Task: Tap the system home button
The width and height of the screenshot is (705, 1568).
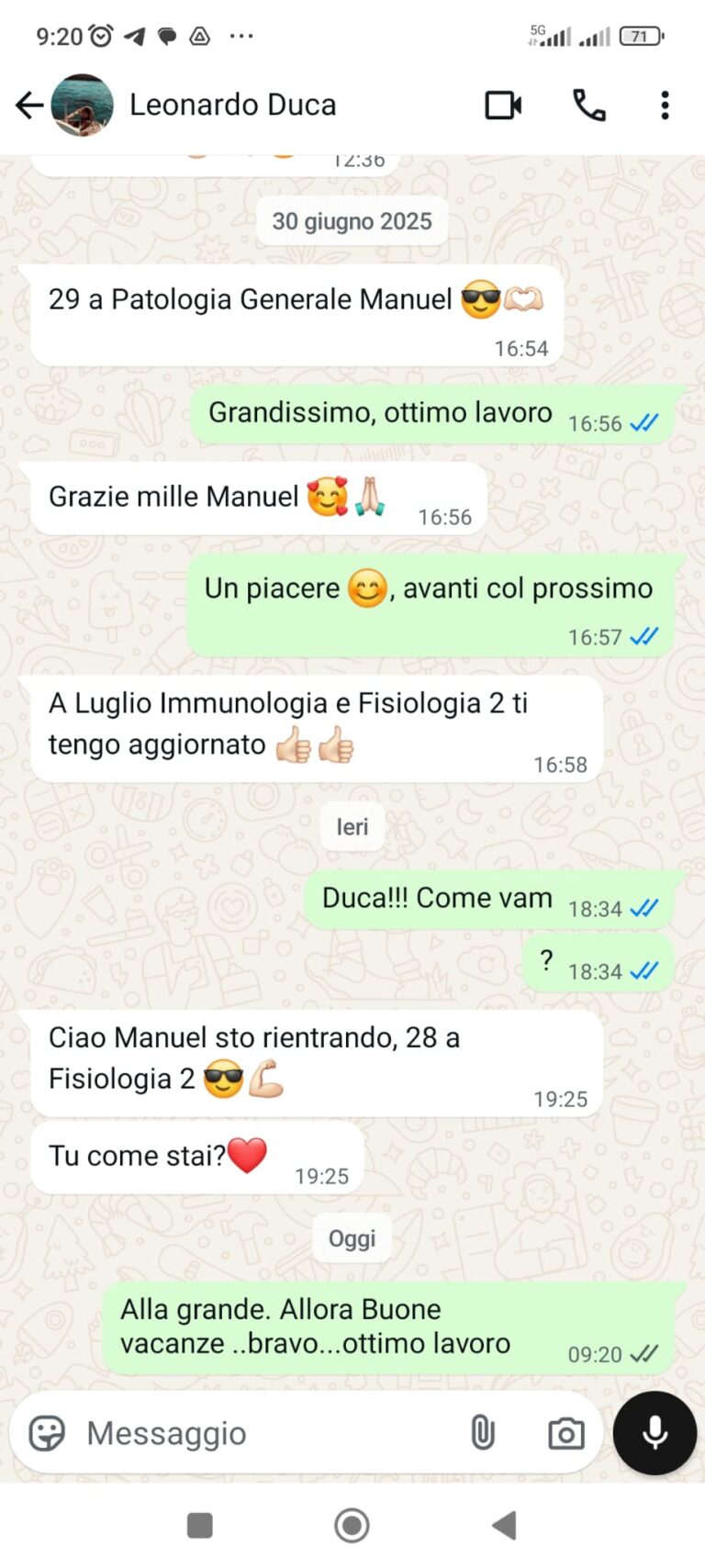Action: pyautogui.click(x=352, y=1526)
